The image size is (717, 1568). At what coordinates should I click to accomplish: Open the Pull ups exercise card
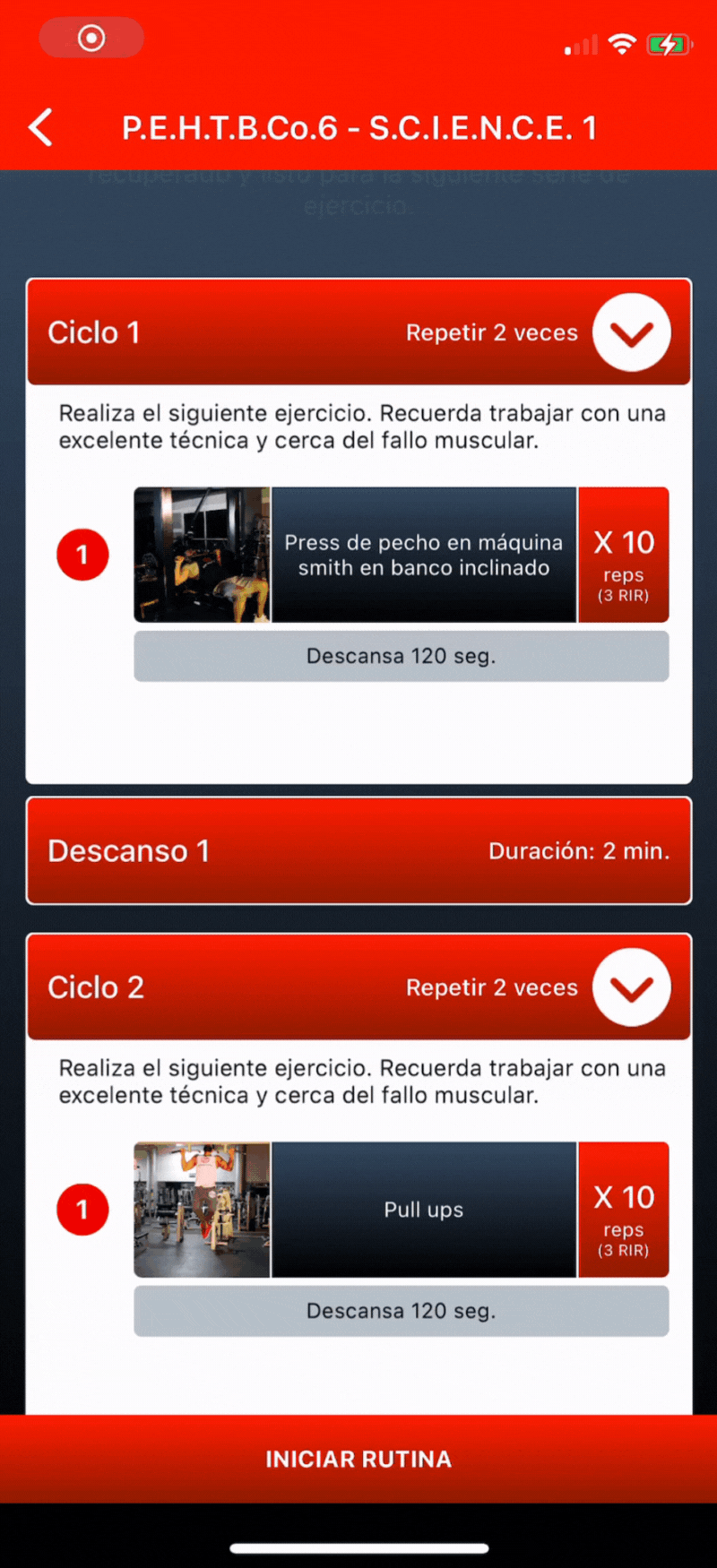click(x=423, y=1210)
